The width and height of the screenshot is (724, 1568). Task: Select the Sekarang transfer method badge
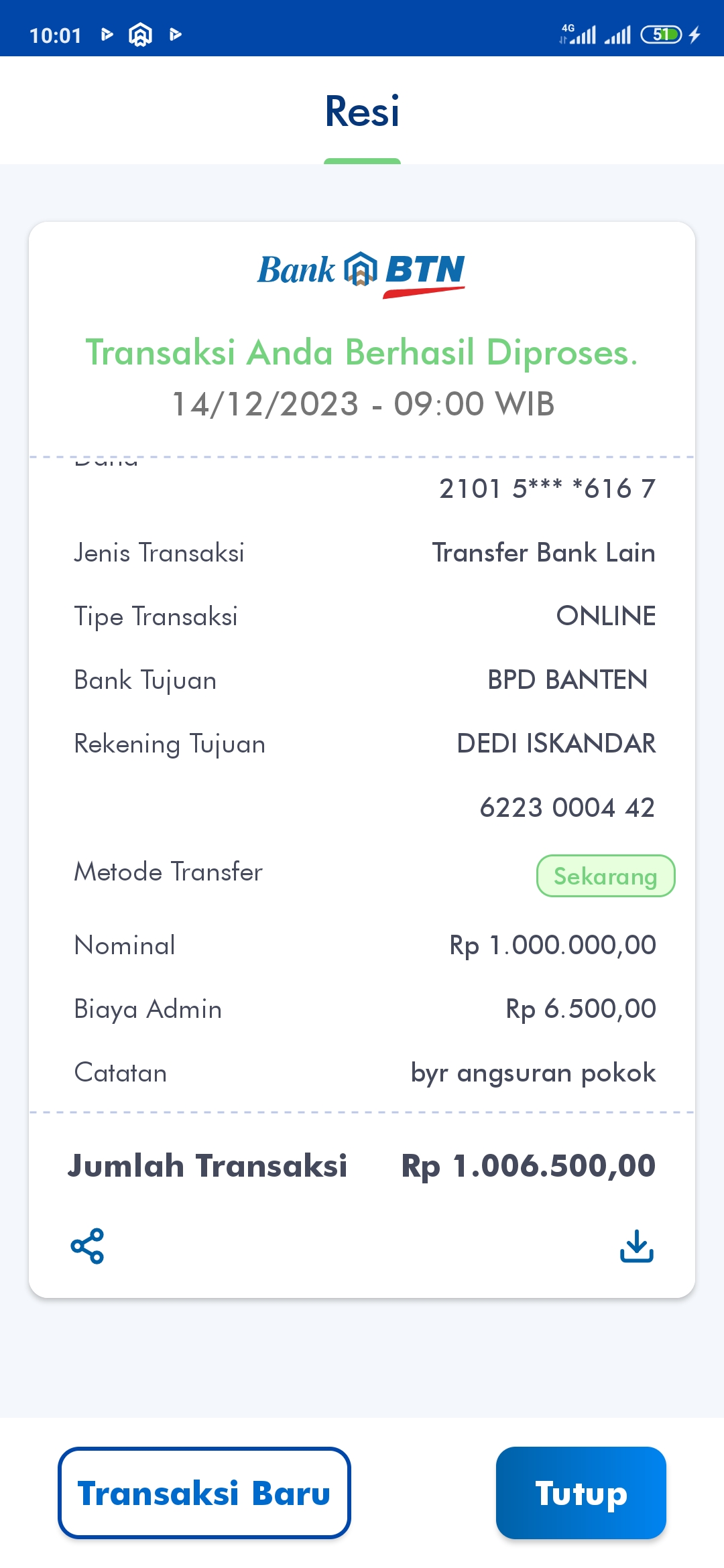[605, 875]
